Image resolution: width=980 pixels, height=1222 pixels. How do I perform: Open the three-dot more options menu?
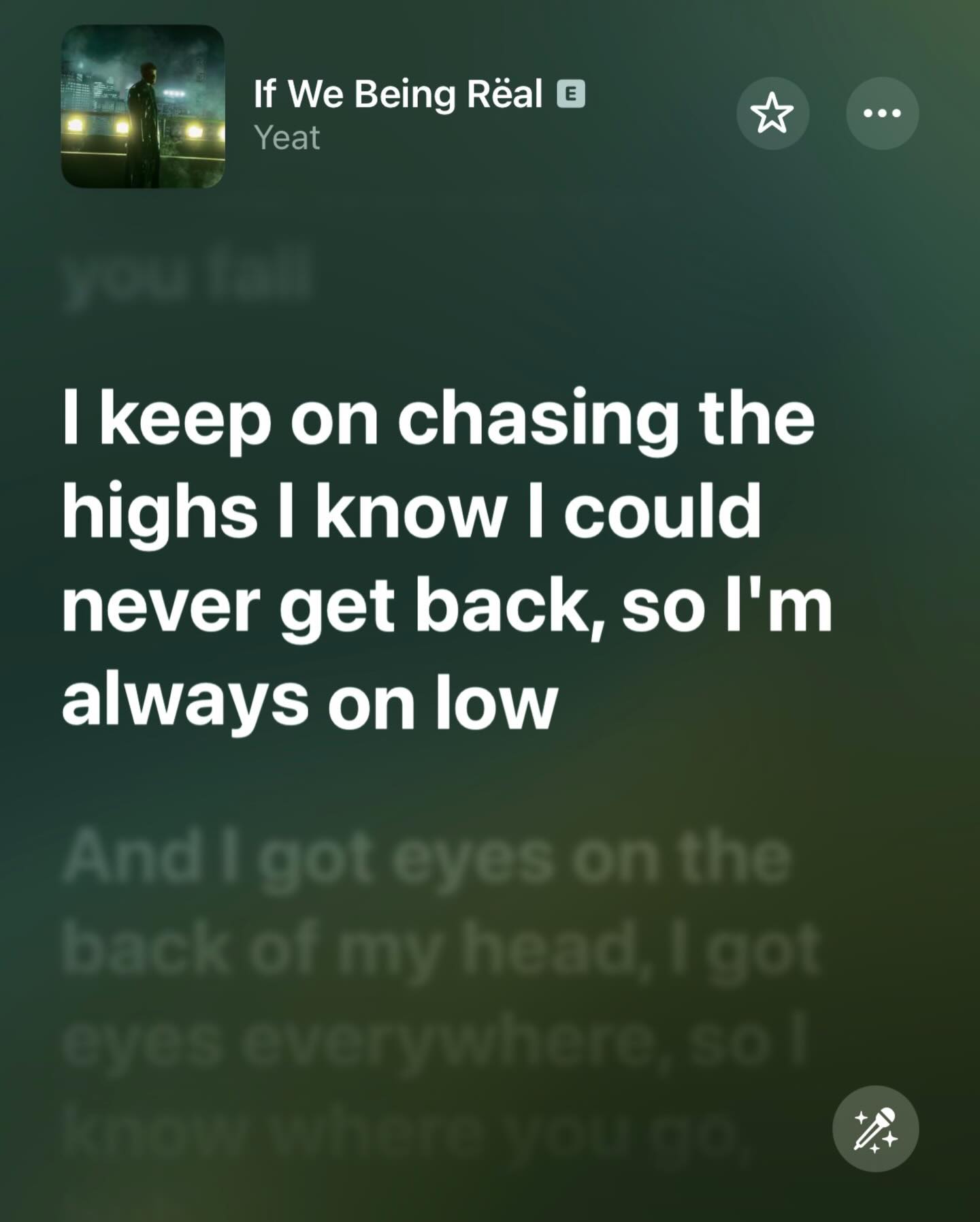(x=882, y=113)
